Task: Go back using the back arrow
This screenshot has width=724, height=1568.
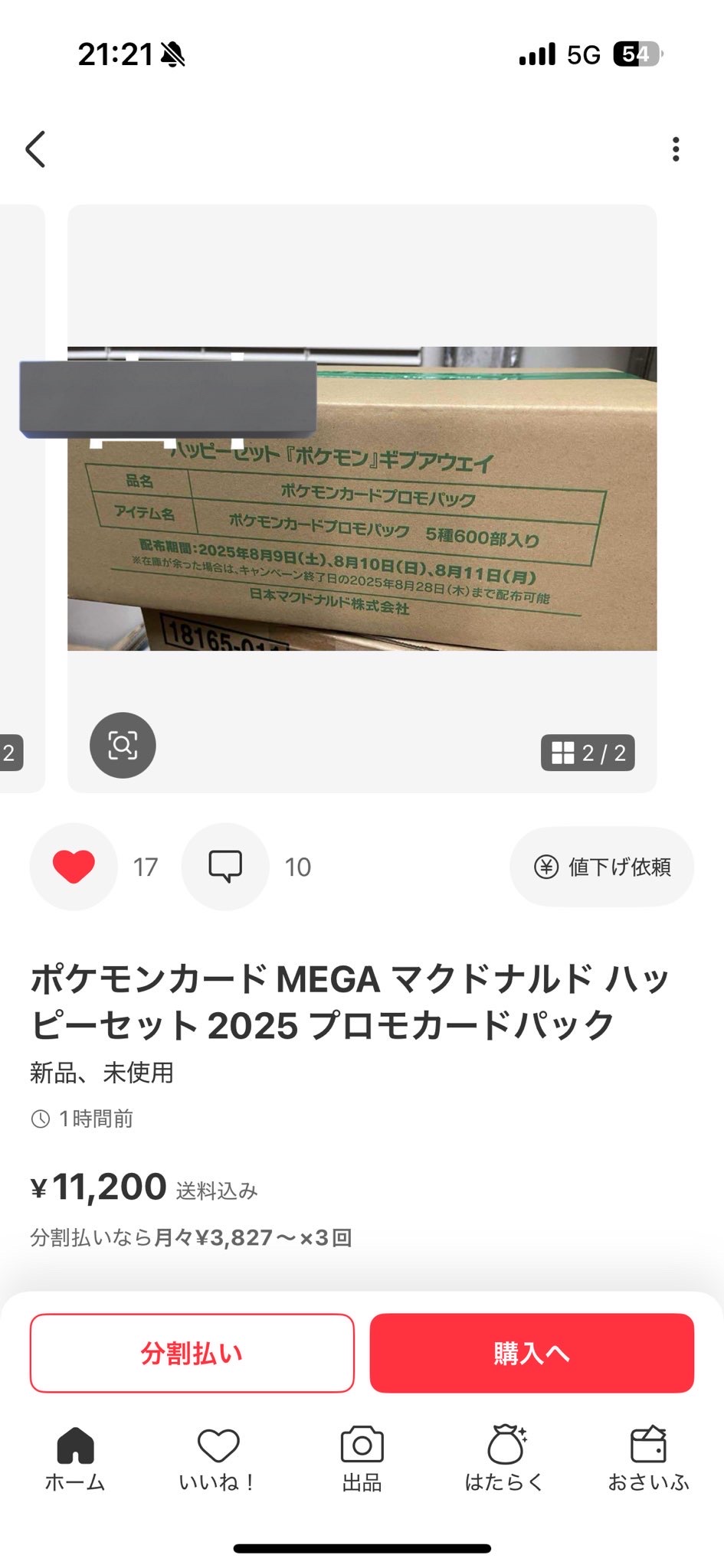Action: 35,149
